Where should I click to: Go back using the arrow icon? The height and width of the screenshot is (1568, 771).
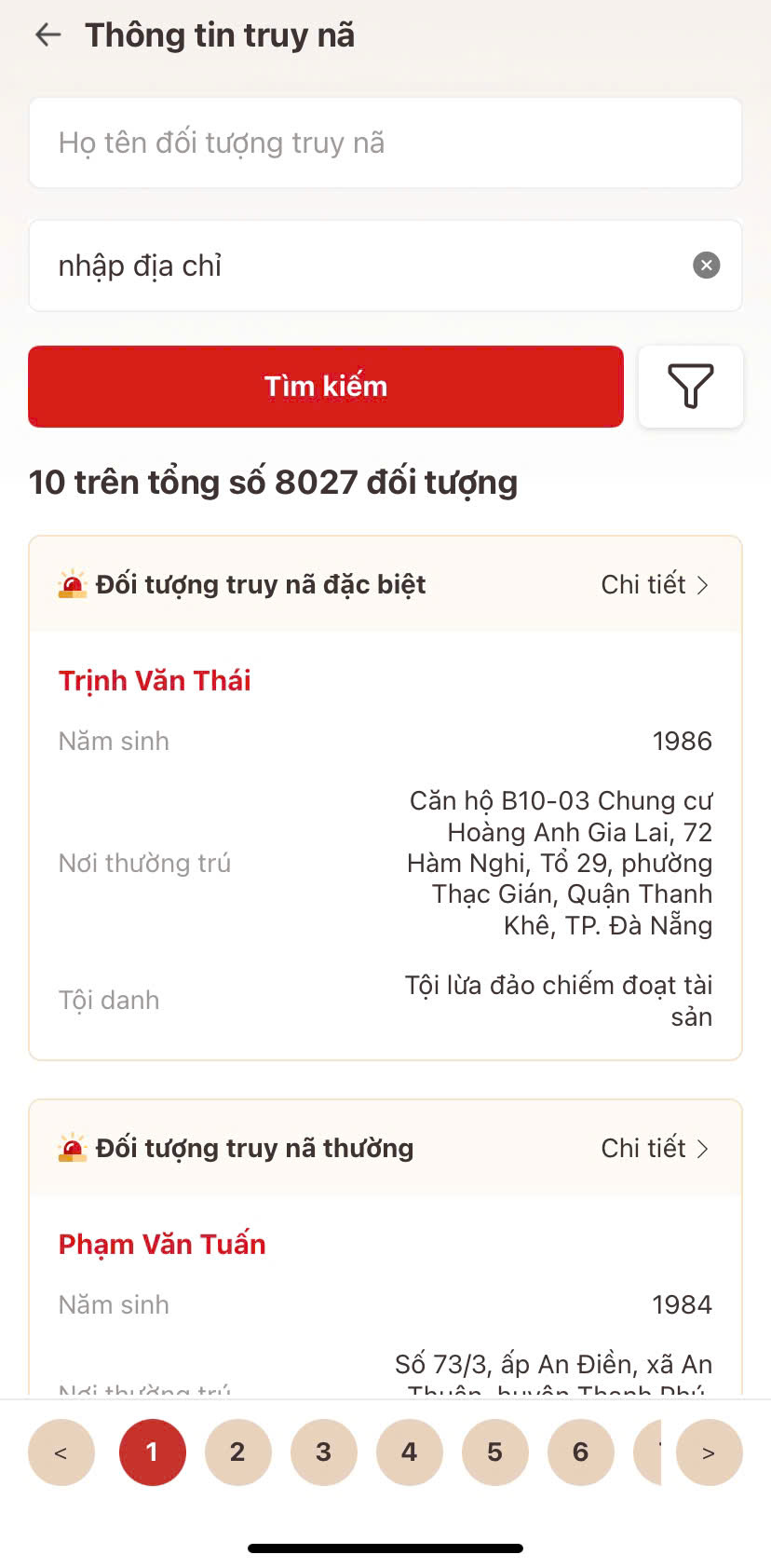click(47, 35)
